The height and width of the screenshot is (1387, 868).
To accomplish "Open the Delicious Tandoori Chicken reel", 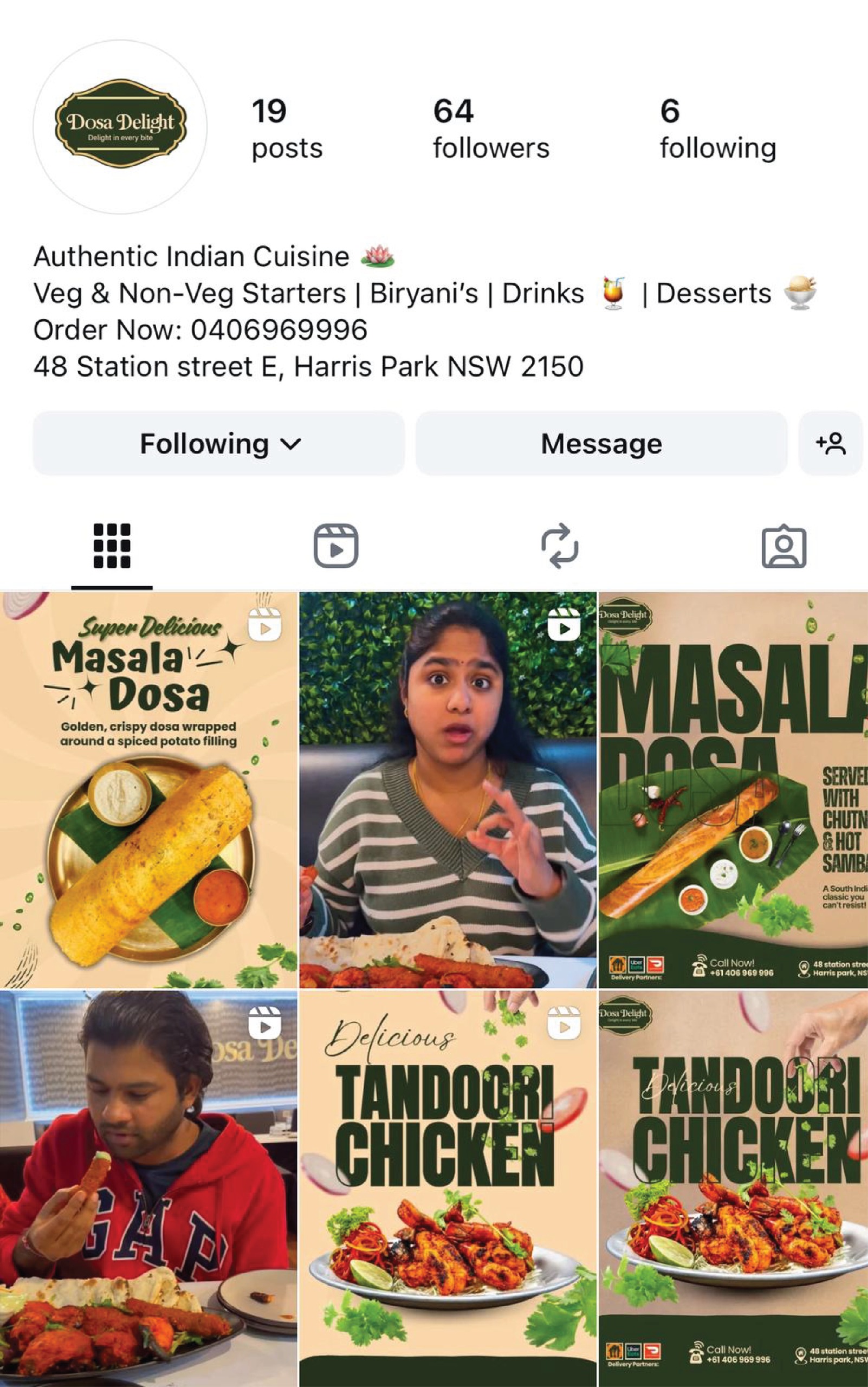I will pyautogui.click(x=448, y=1188).
